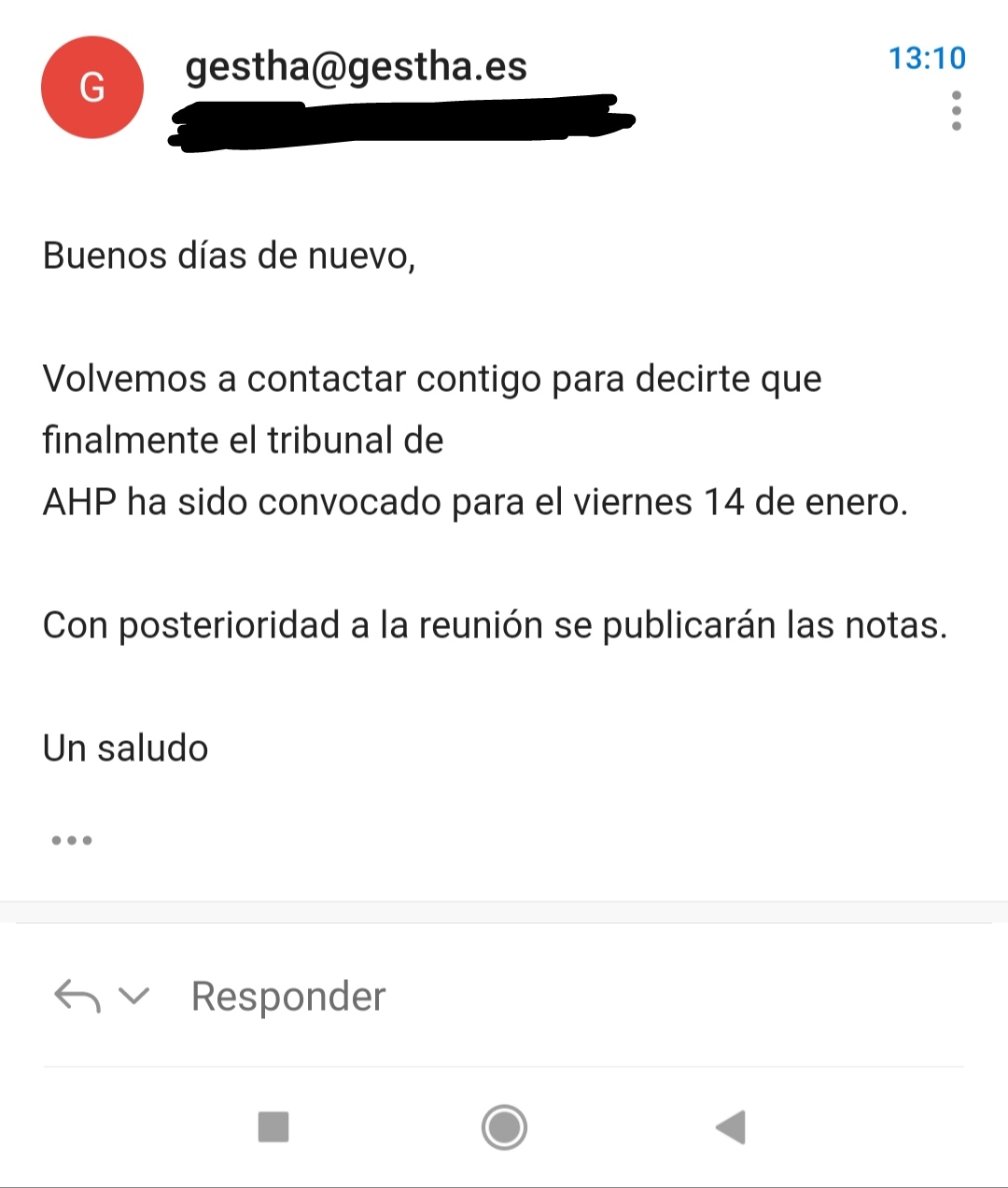Go back with the system back button
This screenshot has height=1188, width=1008.
point(731,1127)
